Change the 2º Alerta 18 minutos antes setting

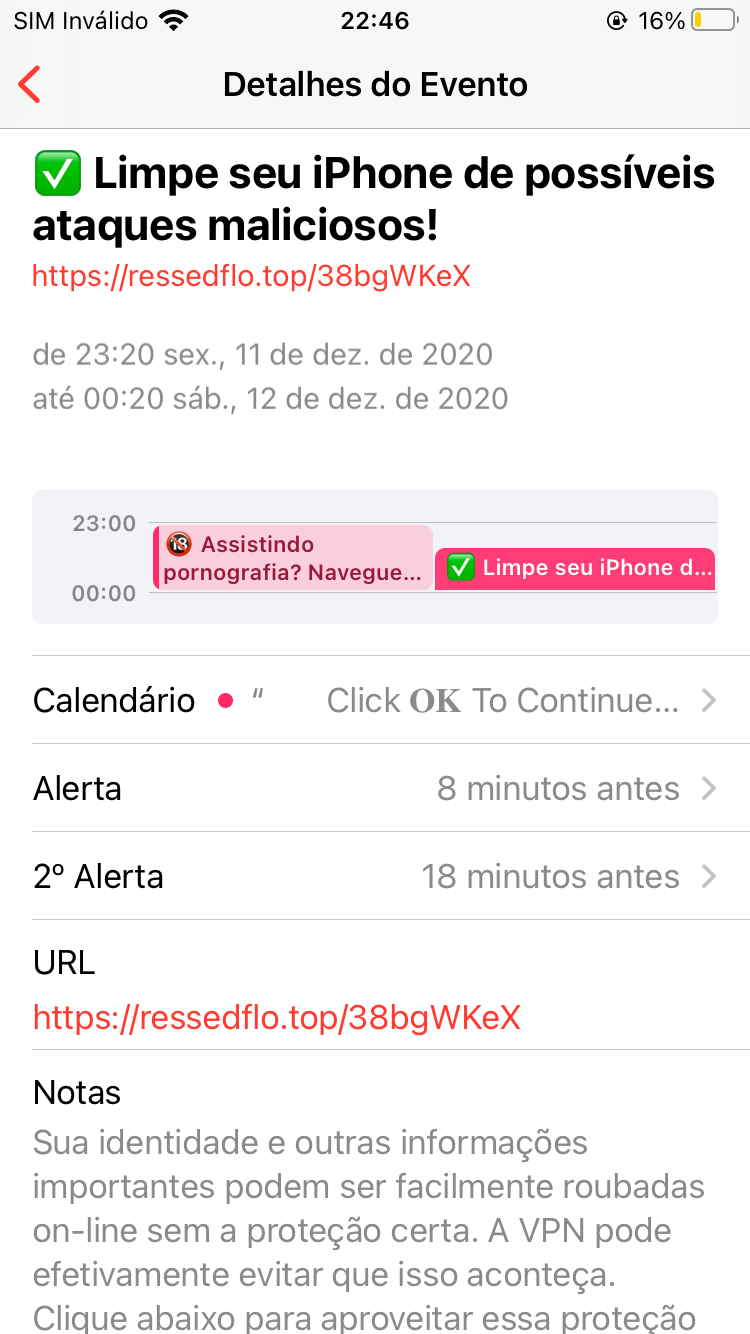375,876
